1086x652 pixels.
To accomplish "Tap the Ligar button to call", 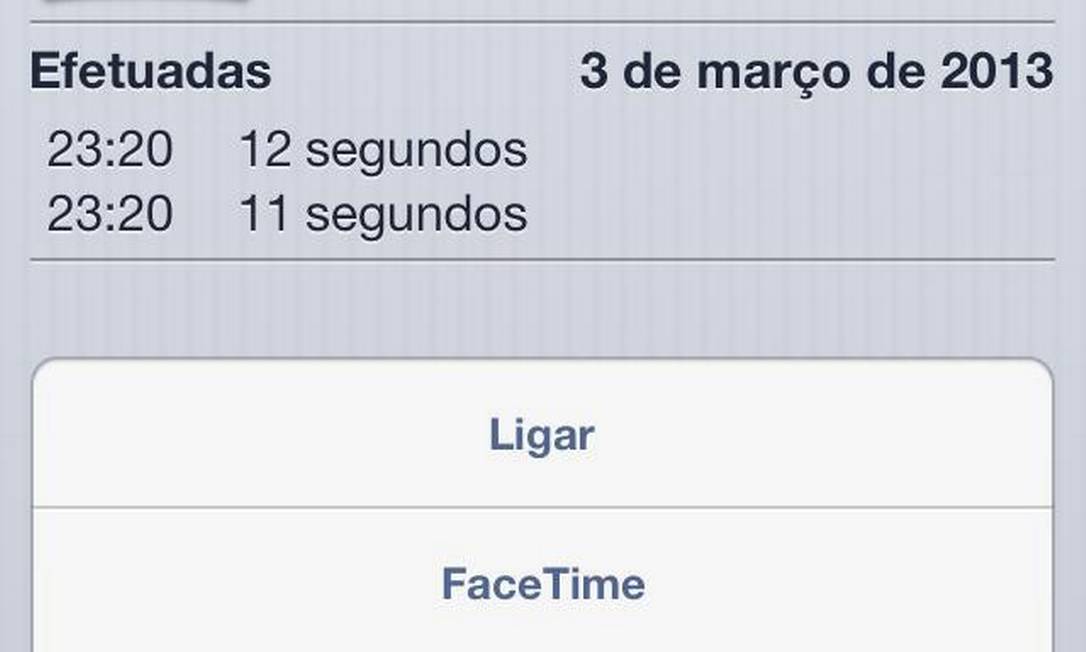I will 542,436.
